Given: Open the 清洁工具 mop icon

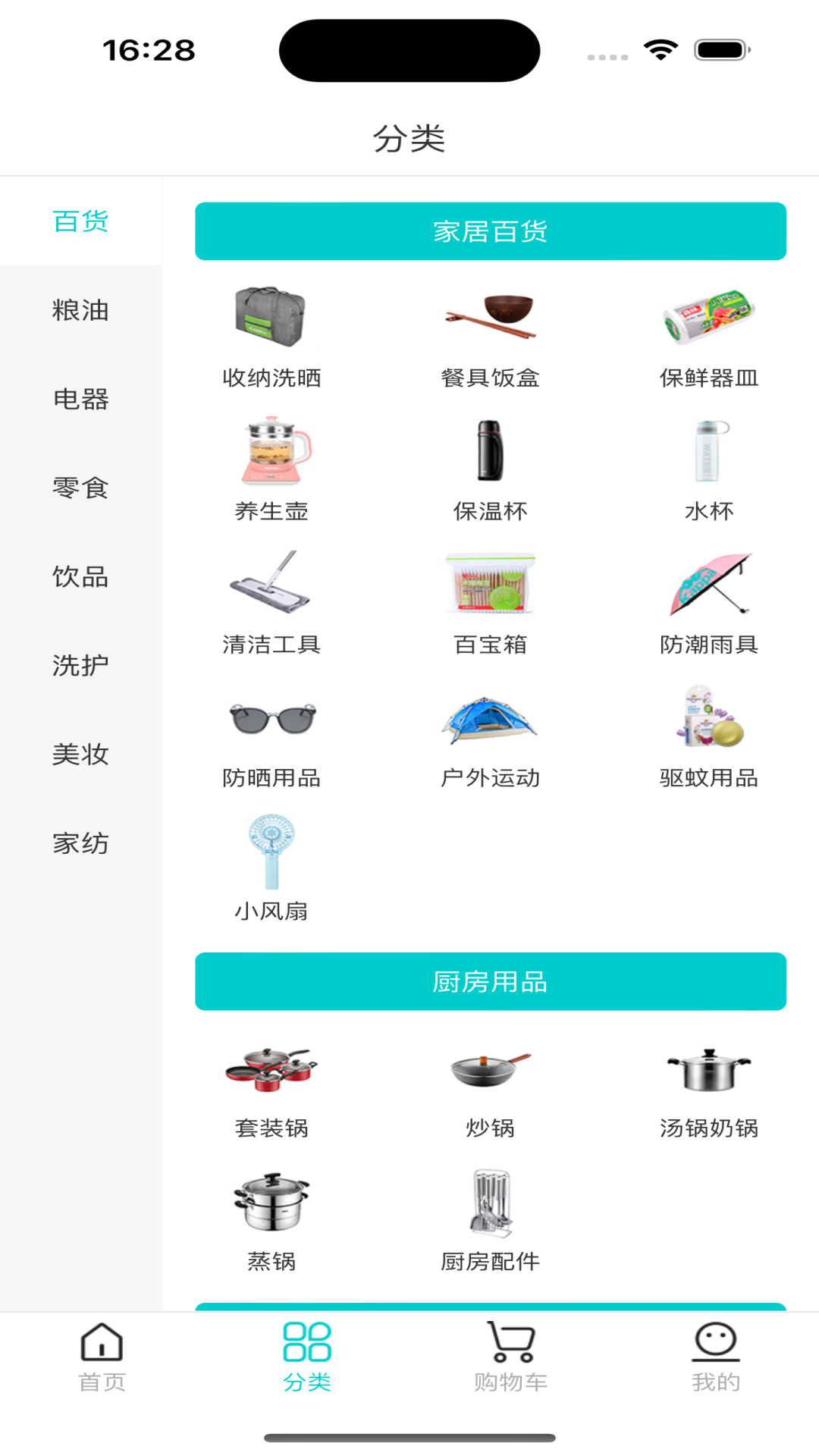Looking at the screenshot, I should 271,588.
